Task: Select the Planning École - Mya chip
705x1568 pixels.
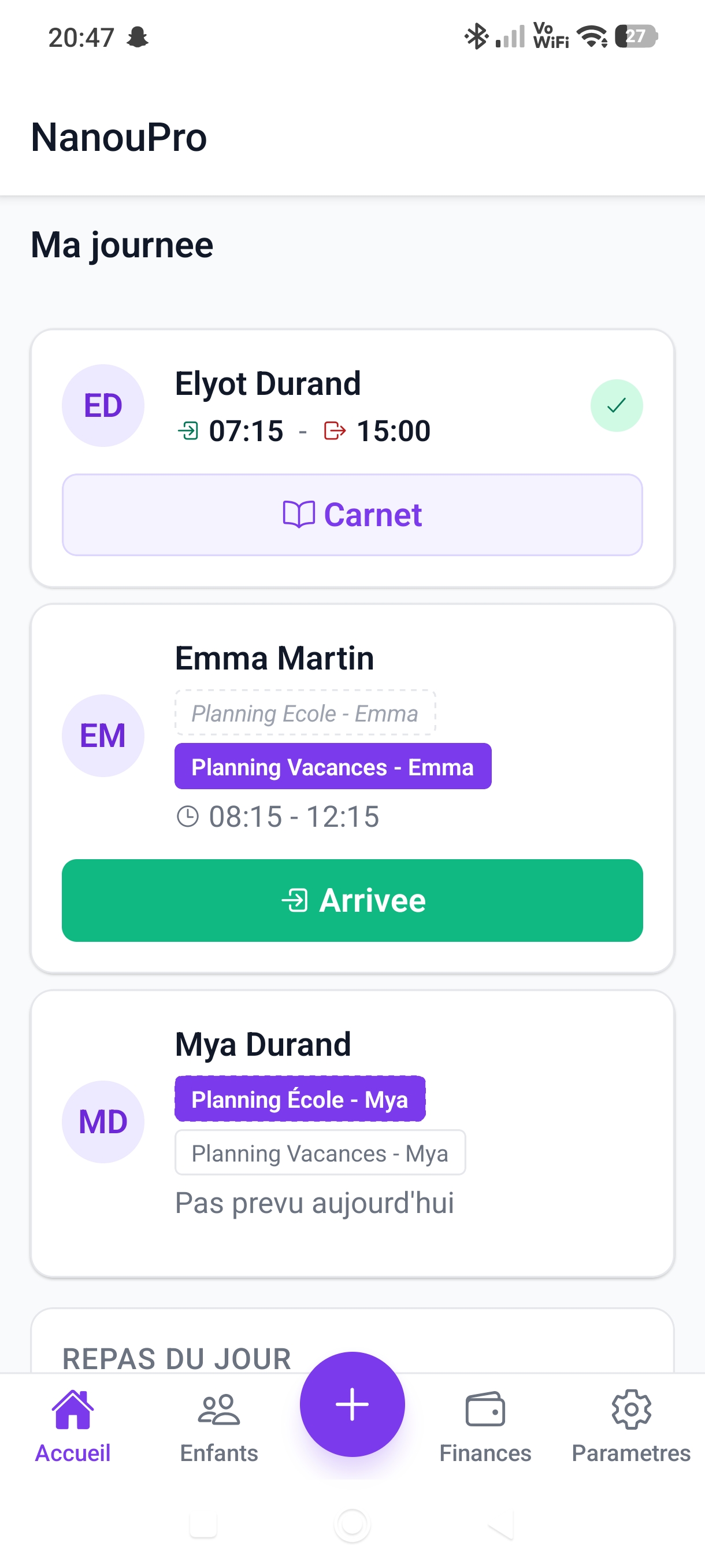Action: (x=300, y=1099)
